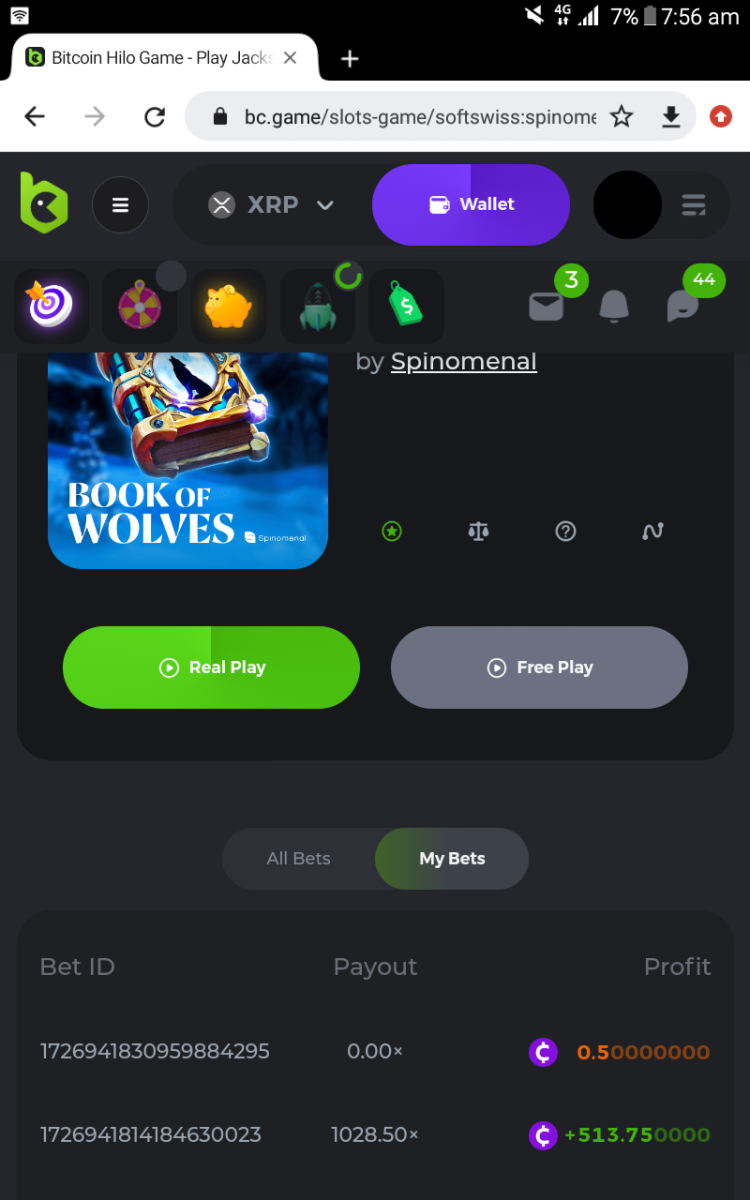
Task: Tap the green dollar tag promo icon
Action: [x=405, y=306]
